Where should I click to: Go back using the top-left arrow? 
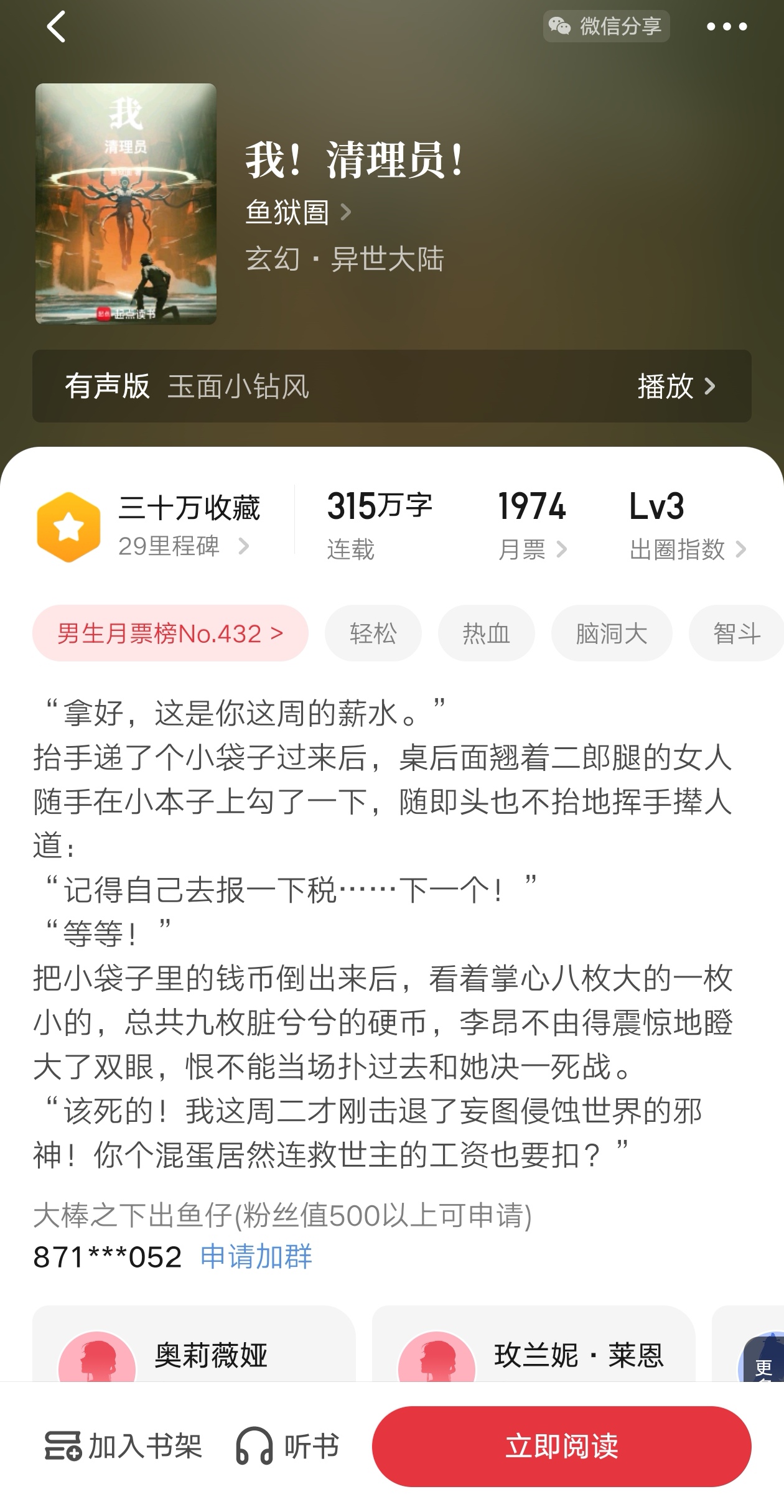tap(56, 27)
